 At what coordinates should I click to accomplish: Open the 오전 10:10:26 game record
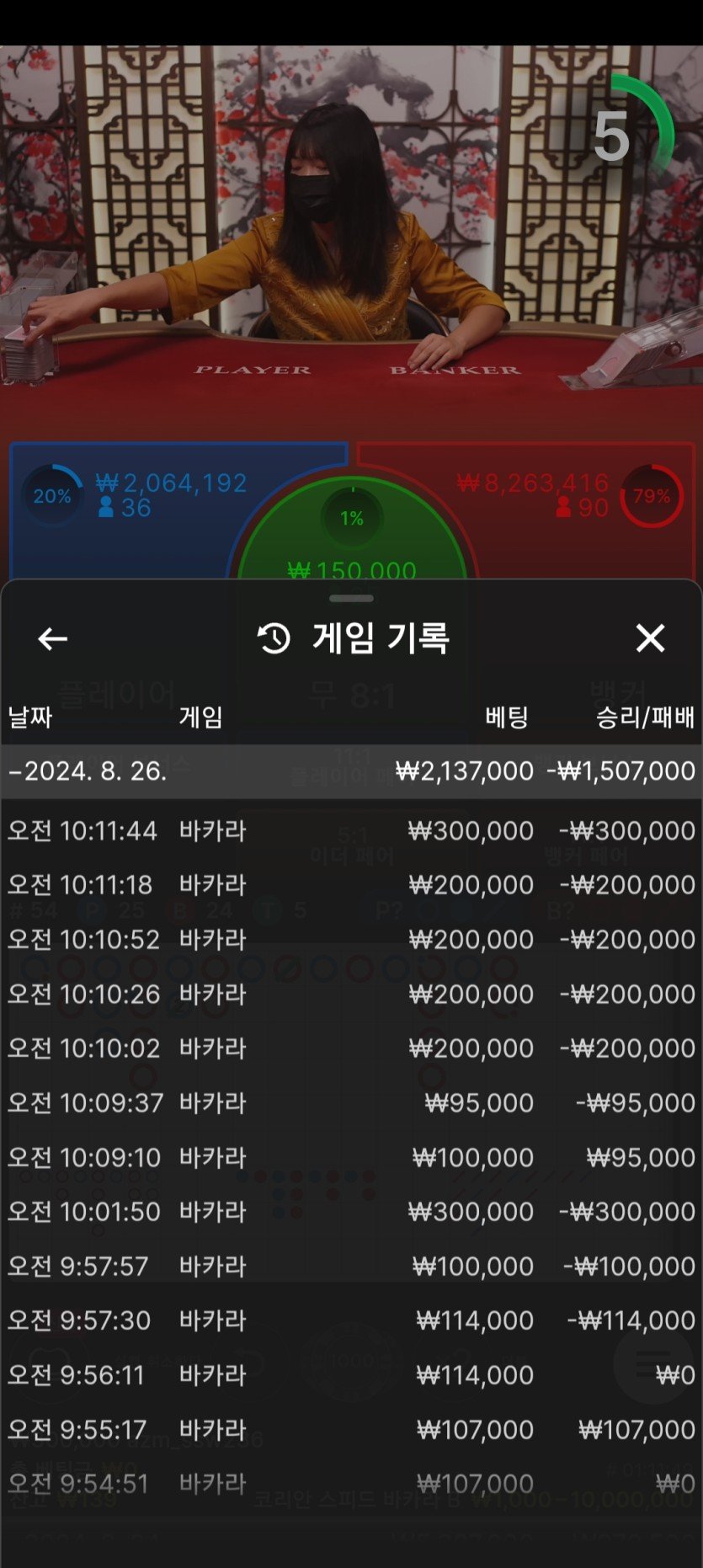pyautogui.click(x=351, y=995)
